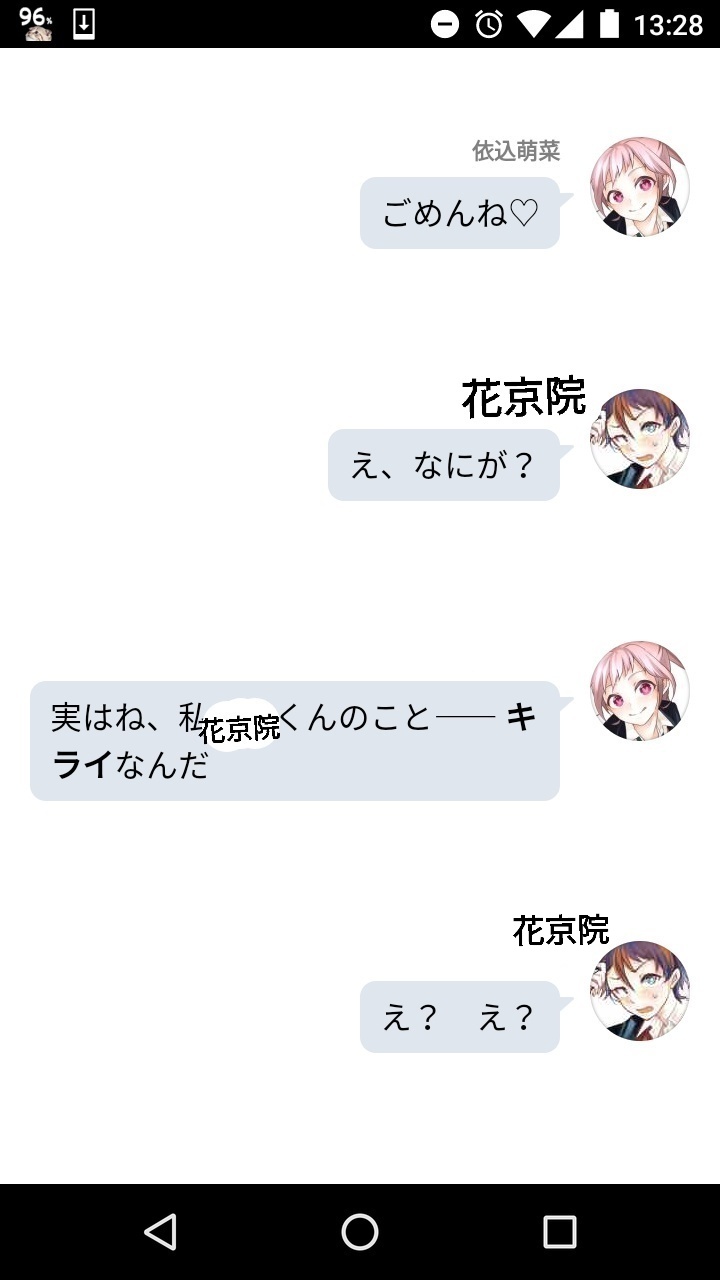Go back with the navigation bar arrow
Screen dimensions: 720x1280
coord(160,1232)
